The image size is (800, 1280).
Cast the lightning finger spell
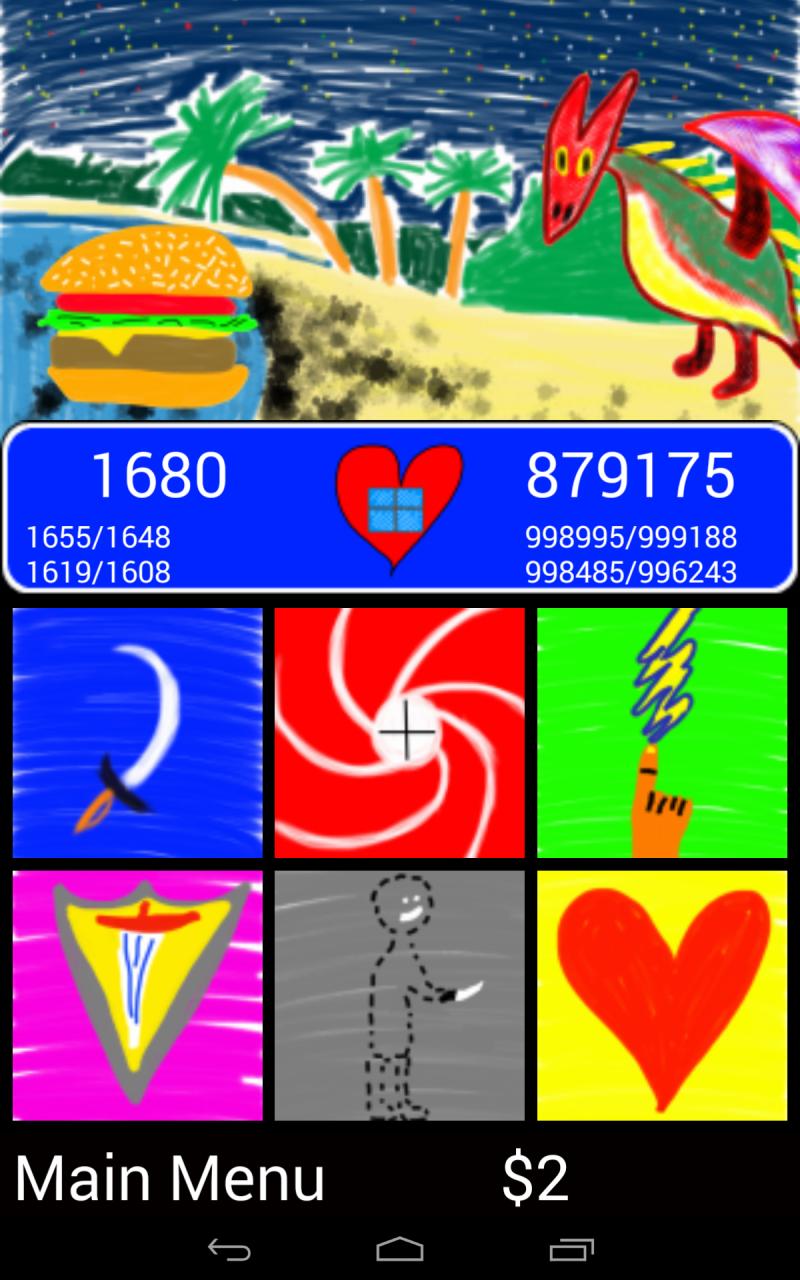(x=662, y=733)
